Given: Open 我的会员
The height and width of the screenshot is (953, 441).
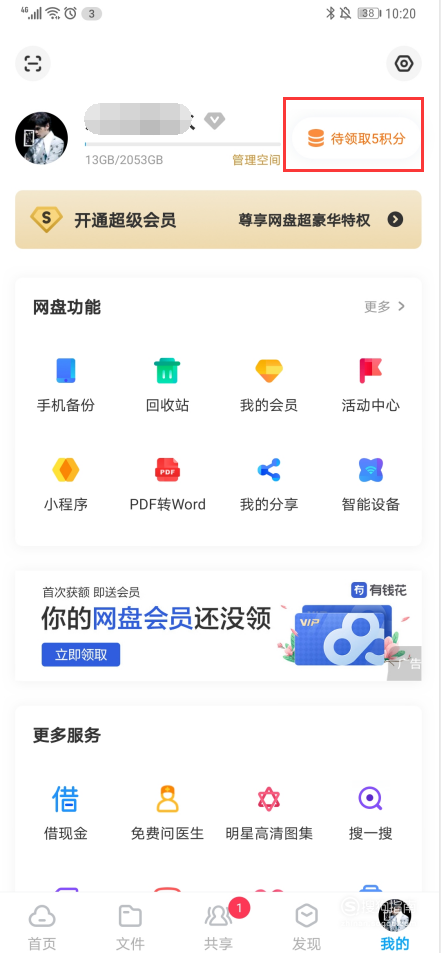Looking at the screenshot, I should 268,385.
